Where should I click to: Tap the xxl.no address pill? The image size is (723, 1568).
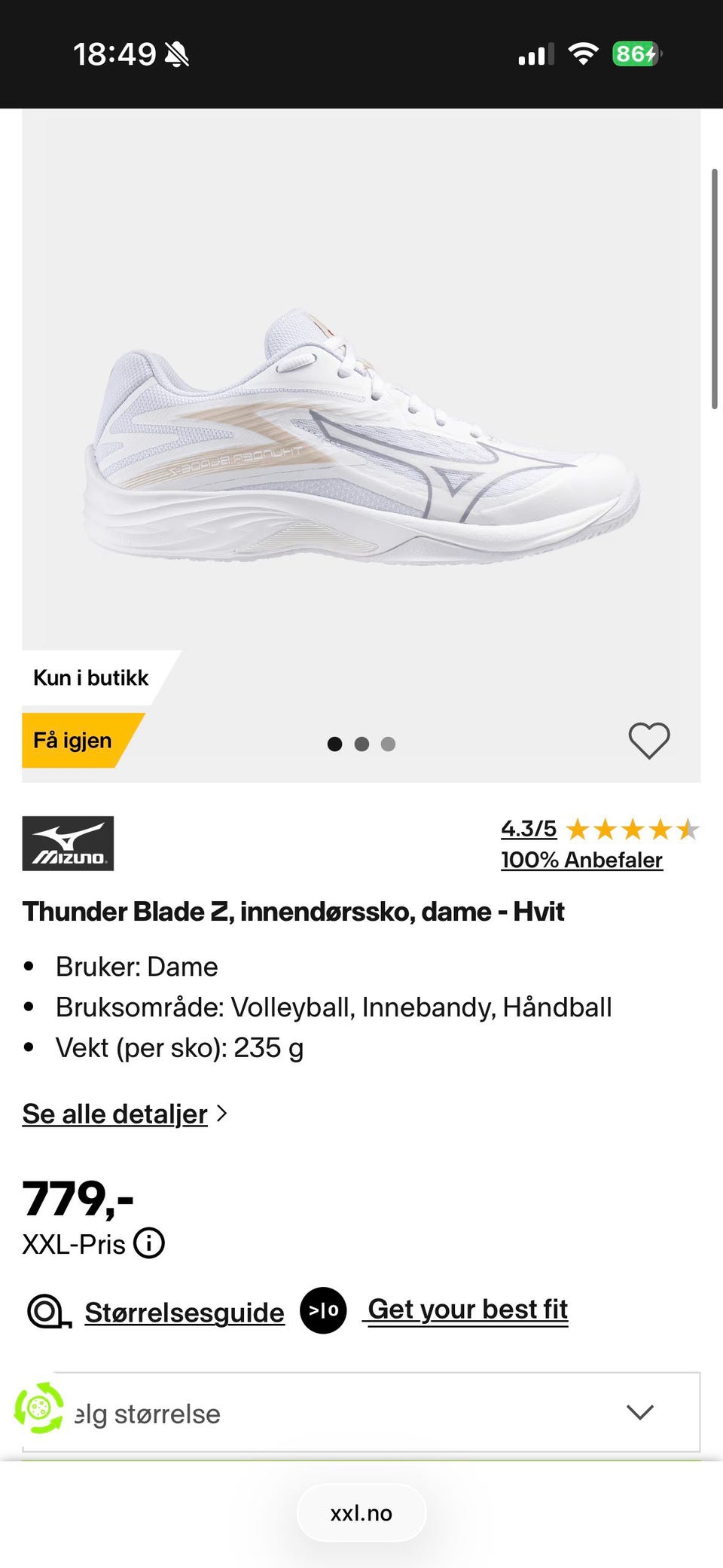coord(361,1513)
